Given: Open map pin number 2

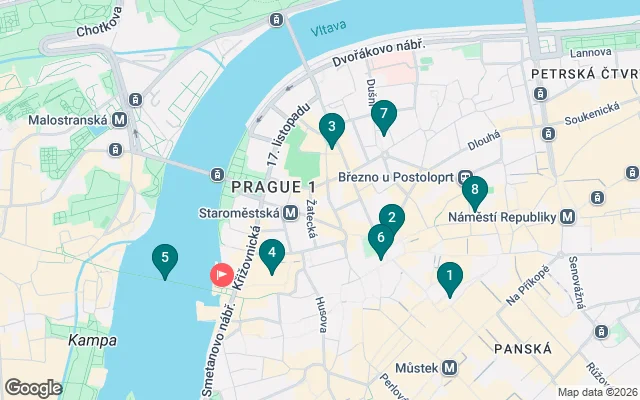Looking at the screenshot, I should coord(391,218).
